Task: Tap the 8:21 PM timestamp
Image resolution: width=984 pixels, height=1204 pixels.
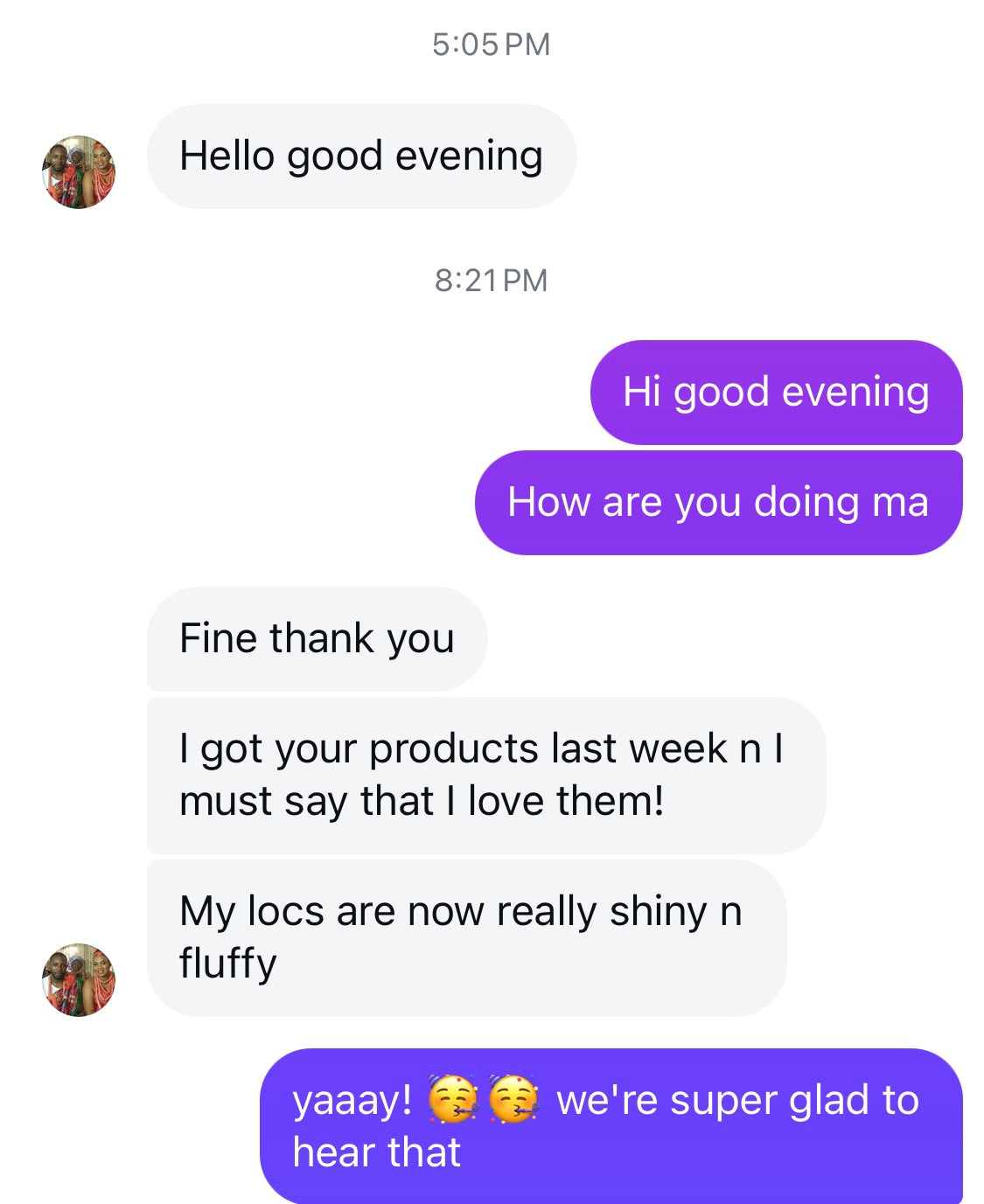Action: coord(492,278)
